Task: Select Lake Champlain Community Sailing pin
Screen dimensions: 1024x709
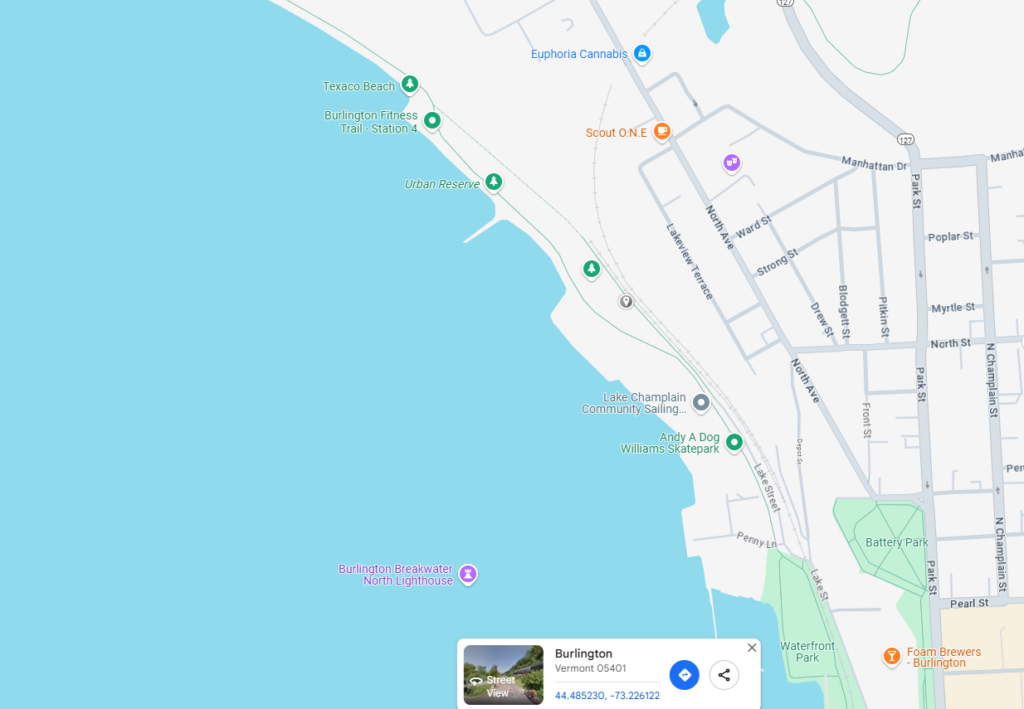Action: 701,402
